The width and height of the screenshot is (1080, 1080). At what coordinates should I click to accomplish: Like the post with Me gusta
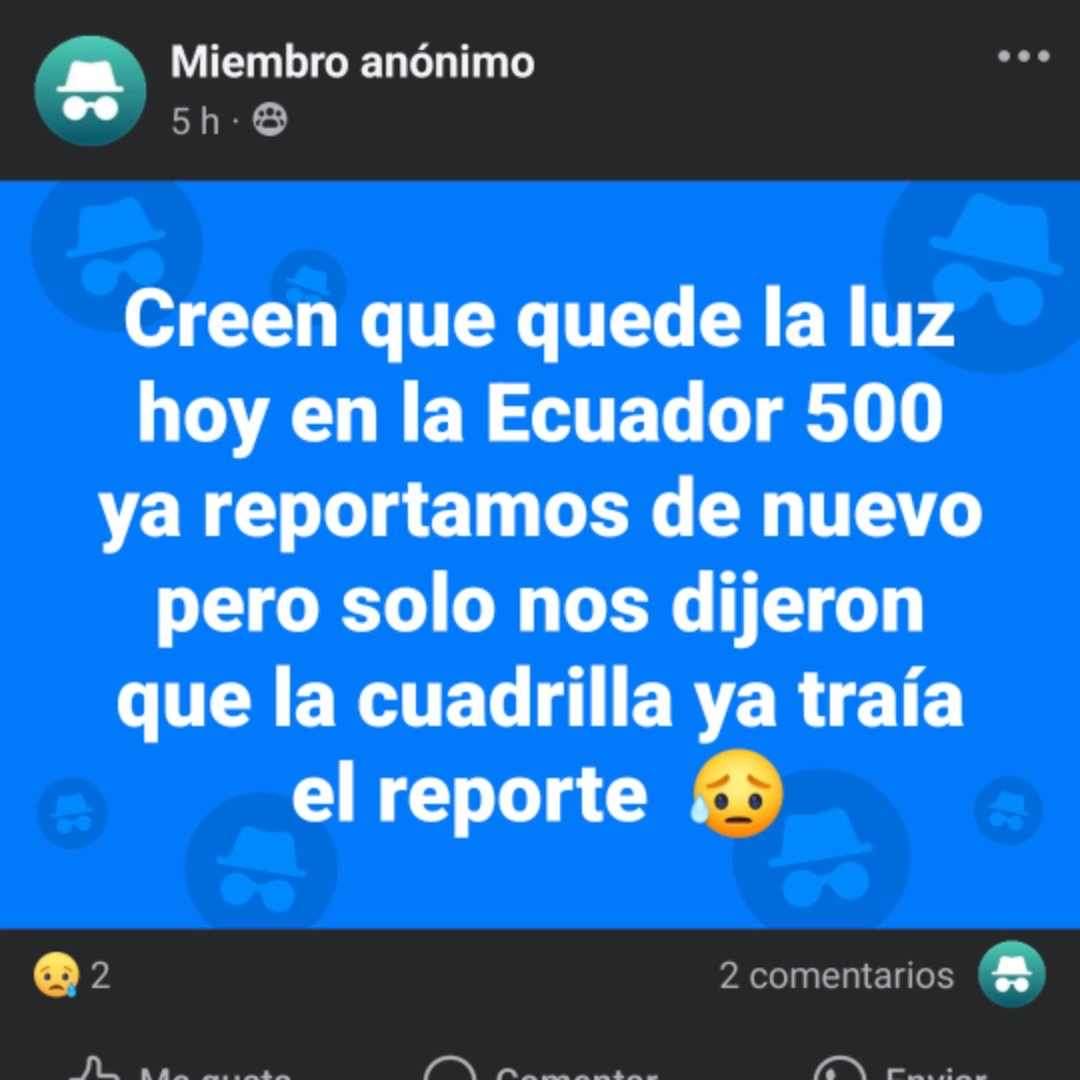click(x=180, y=1070)
